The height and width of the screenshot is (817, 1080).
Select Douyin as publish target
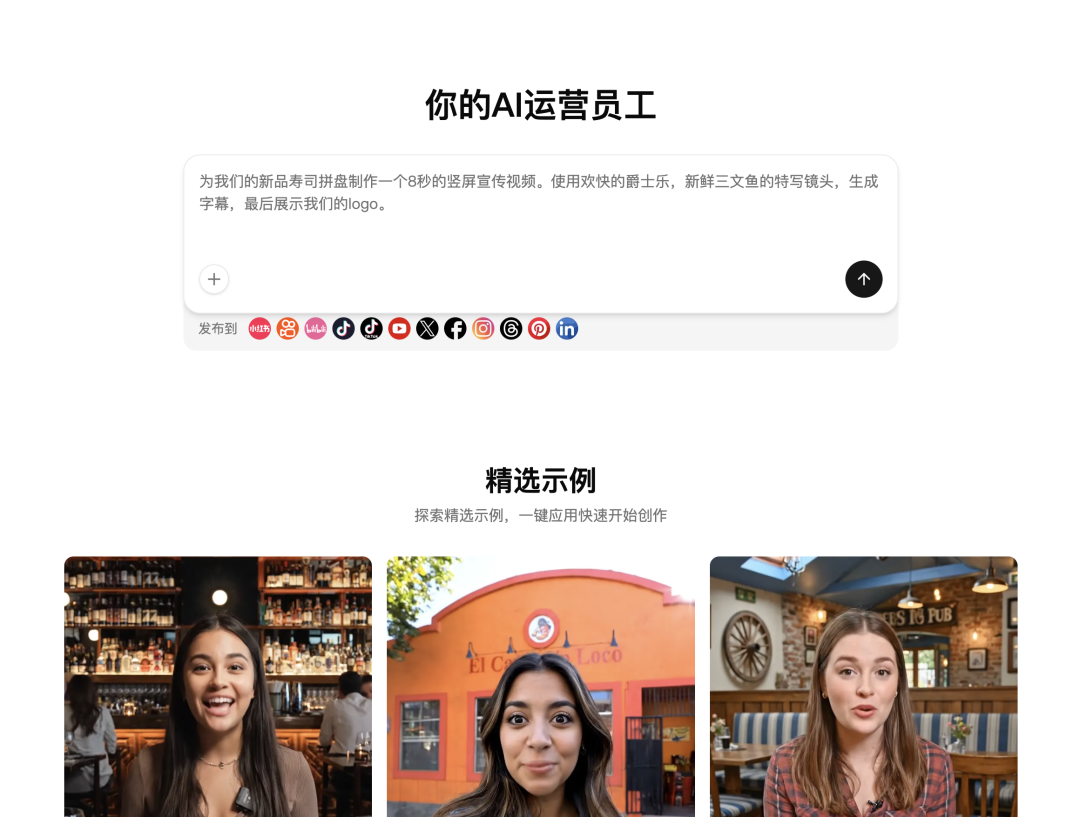coord(344,328)
